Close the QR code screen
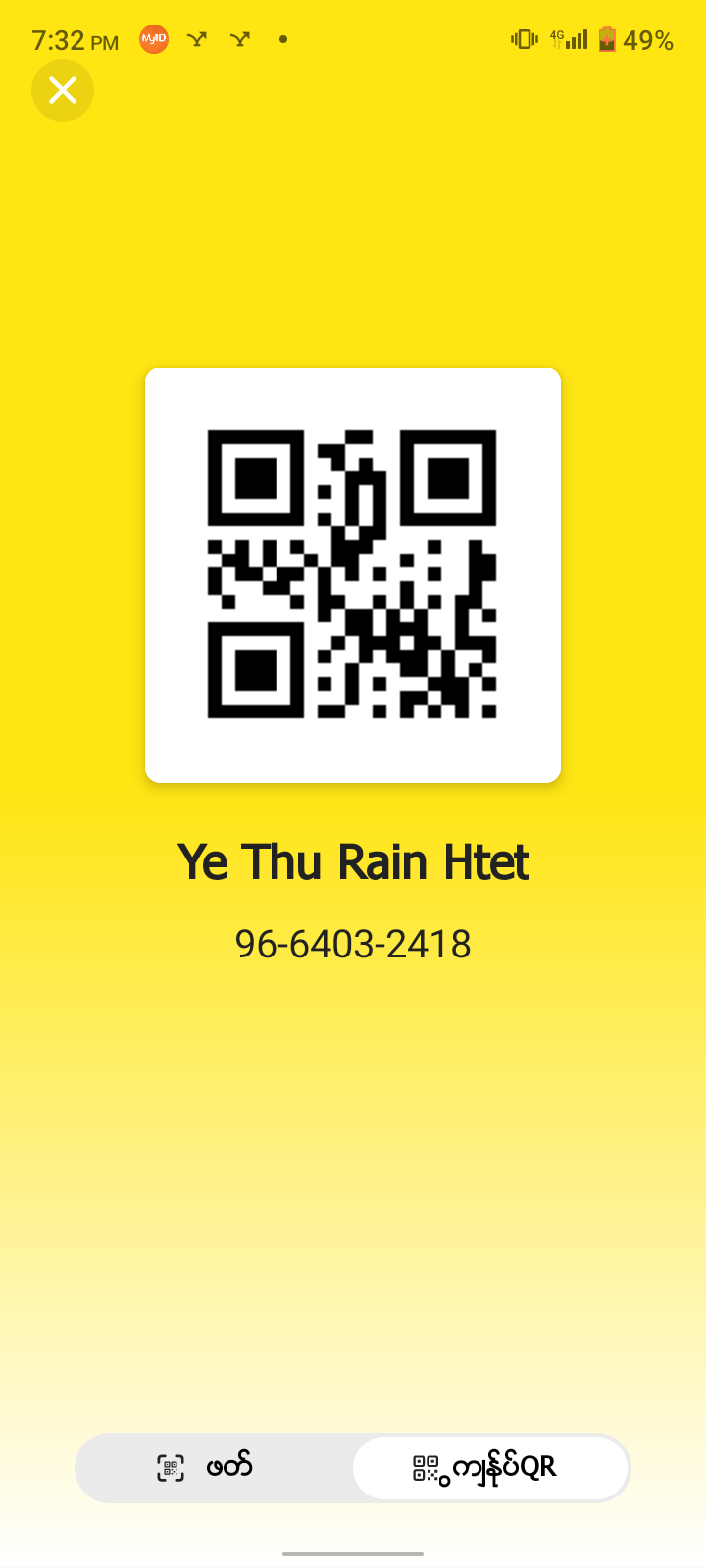706x1568 pixels. pos(63,91)
